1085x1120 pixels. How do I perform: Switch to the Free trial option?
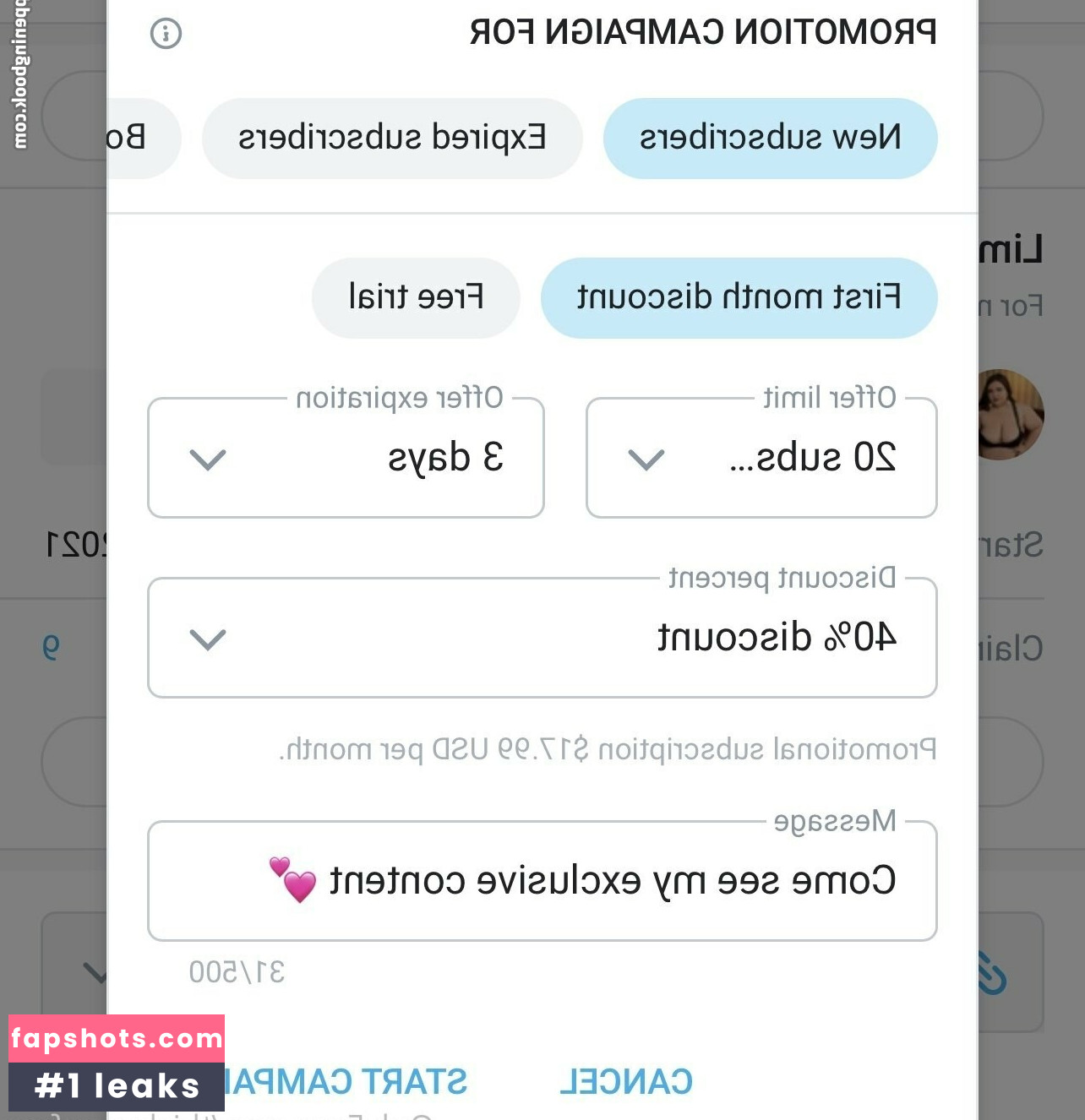tap(416, 298)
